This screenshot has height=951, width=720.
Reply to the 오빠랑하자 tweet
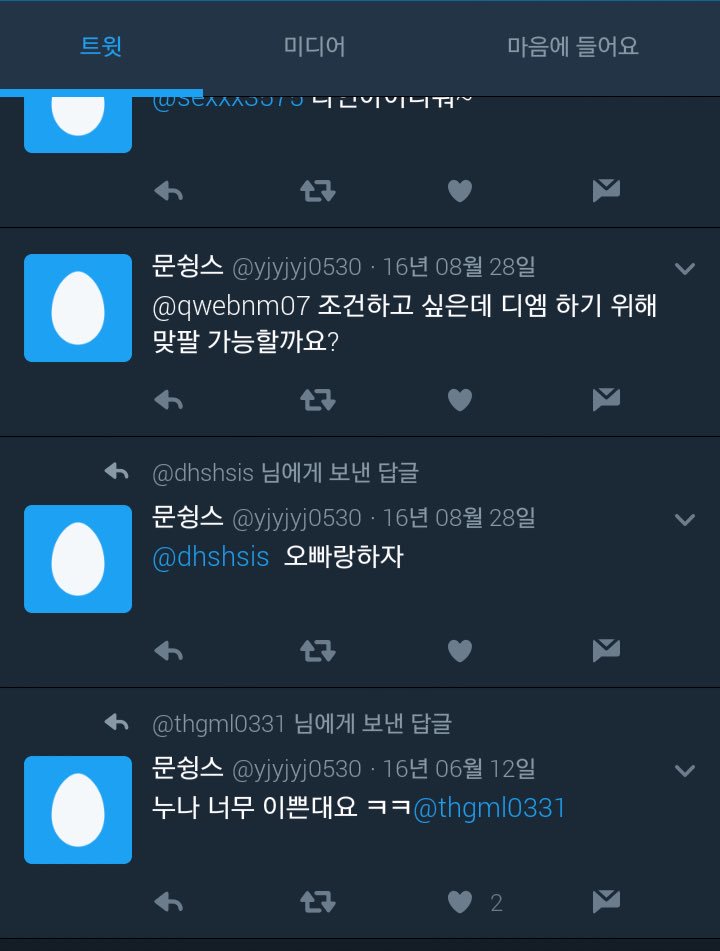(168, 651)
